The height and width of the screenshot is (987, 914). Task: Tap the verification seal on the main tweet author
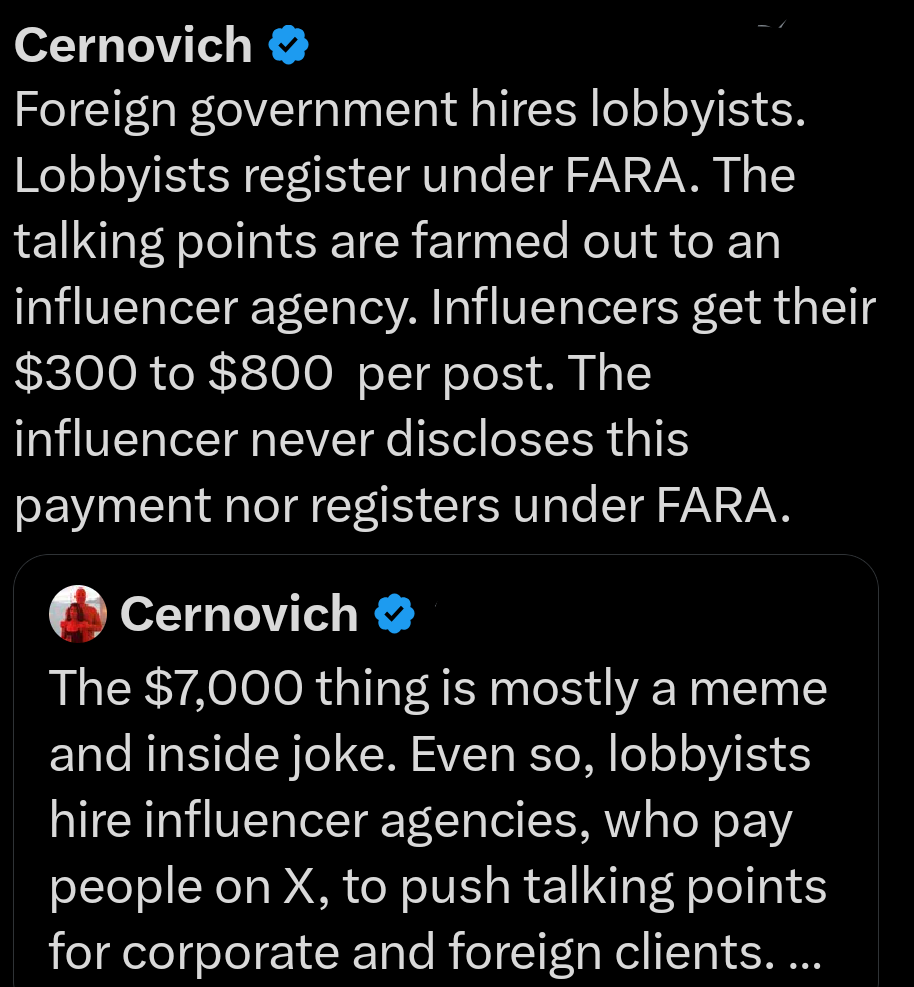(x=288, y=43)
